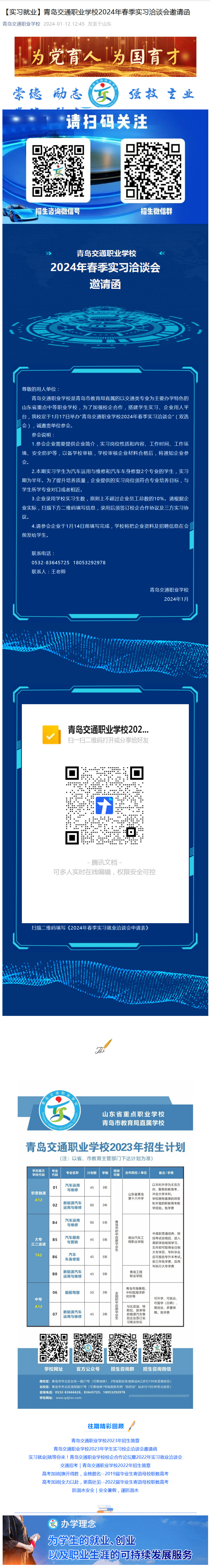Open the 实习就业|就等你来 2022年实习就业洽谈会 link

click(x=105, y=1457)
